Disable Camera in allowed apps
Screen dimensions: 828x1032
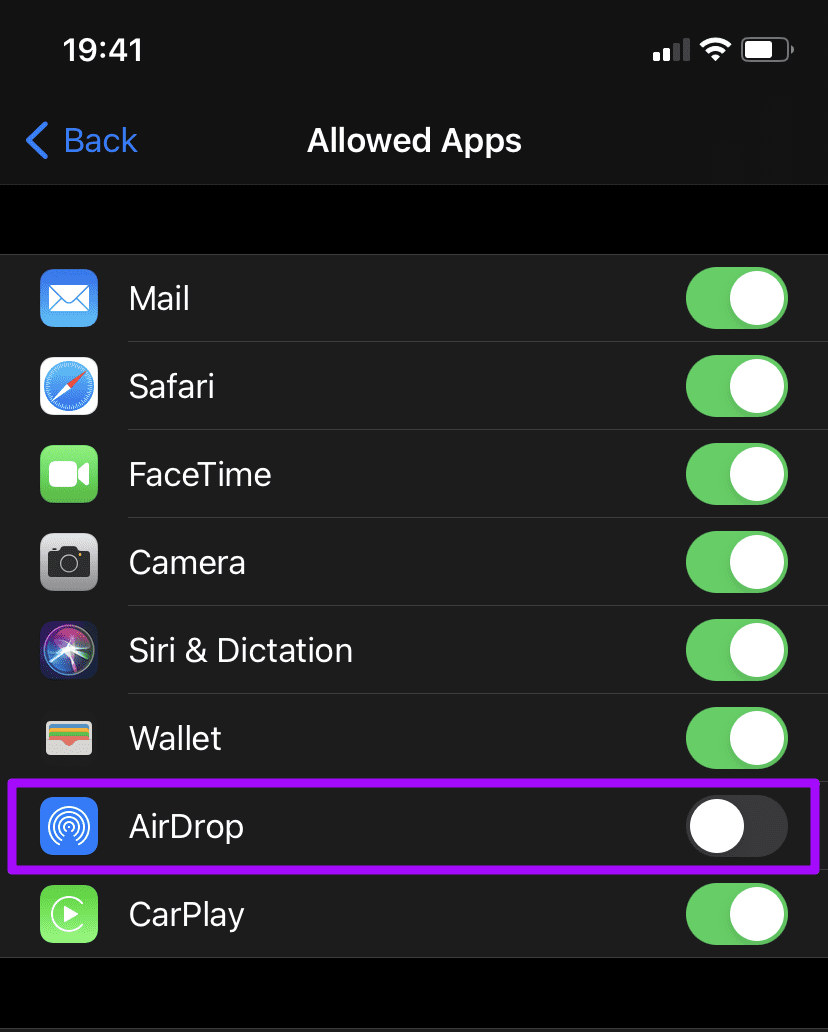coord(736,562)
